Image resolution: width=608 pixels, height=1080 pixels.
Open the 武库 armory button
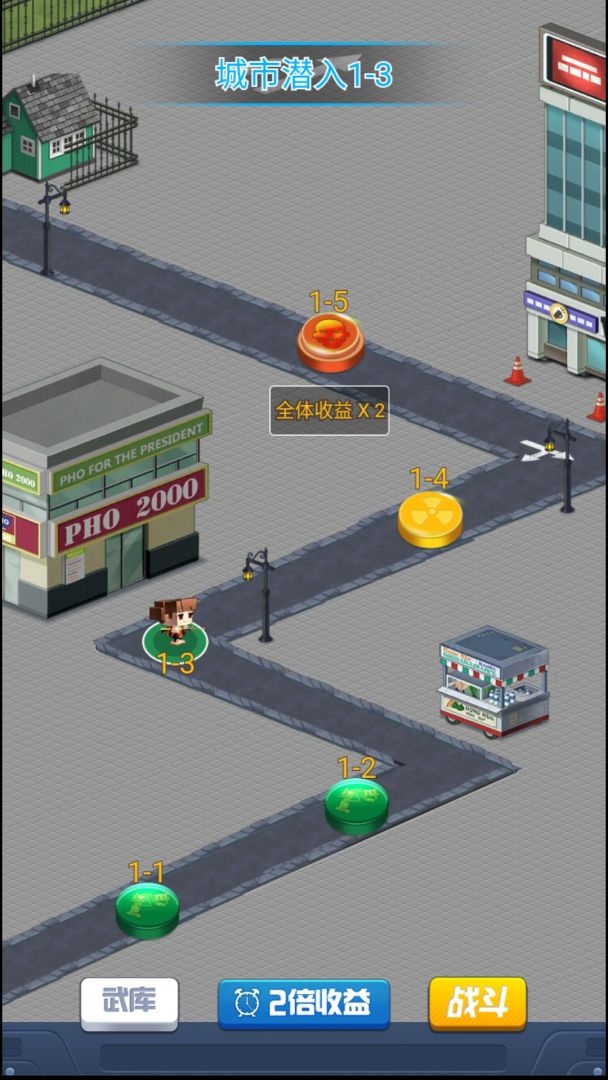coord(129,1001)
